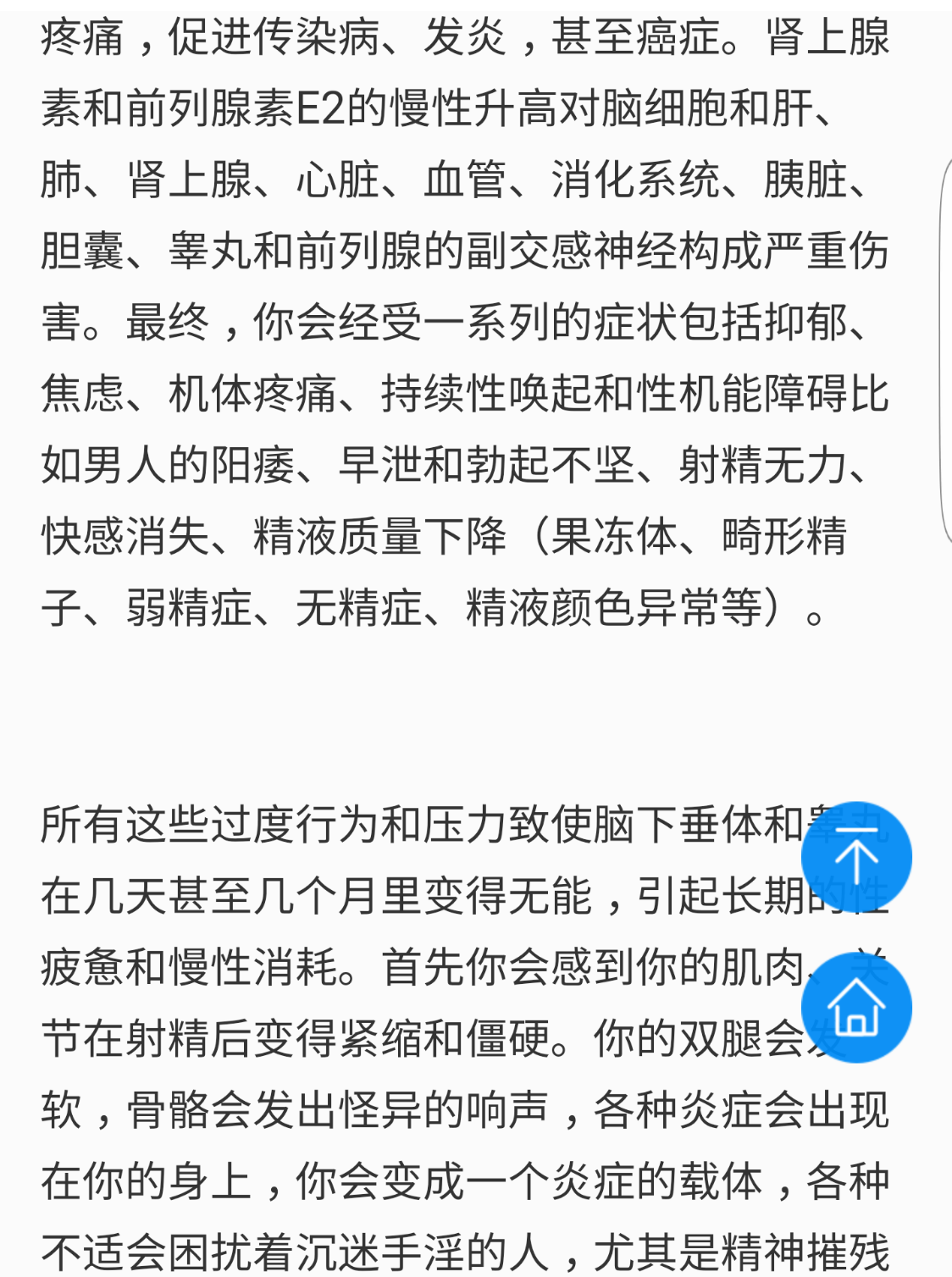The height and width of the screenshot is (1277, 952).
Task: Go to the home page via house button
Action: pyautogui.click(x=856, y=1007)
